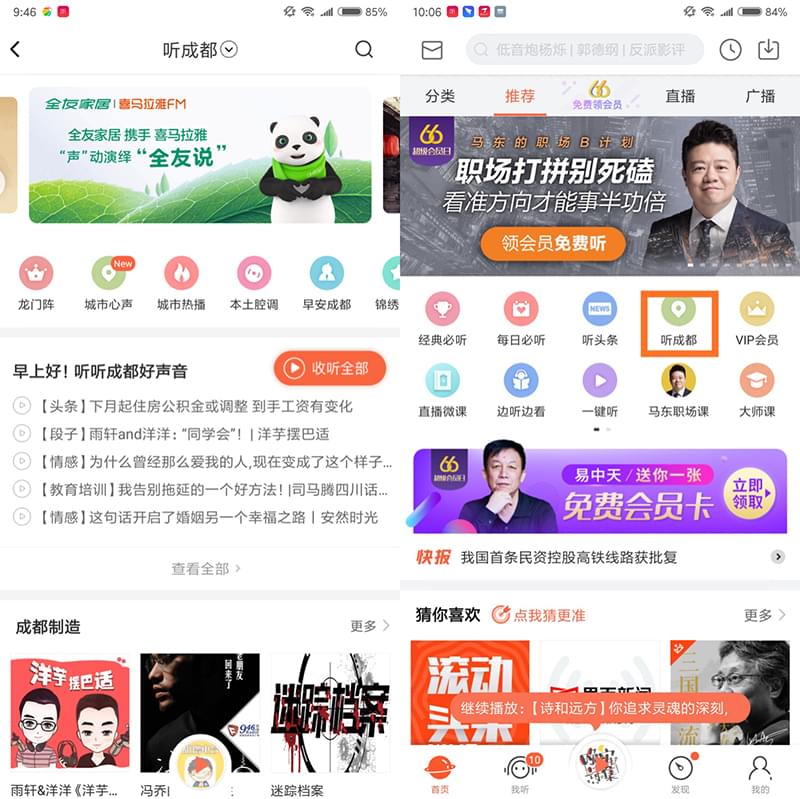Switch to the 分类 tab

click(x=440, y=96)
